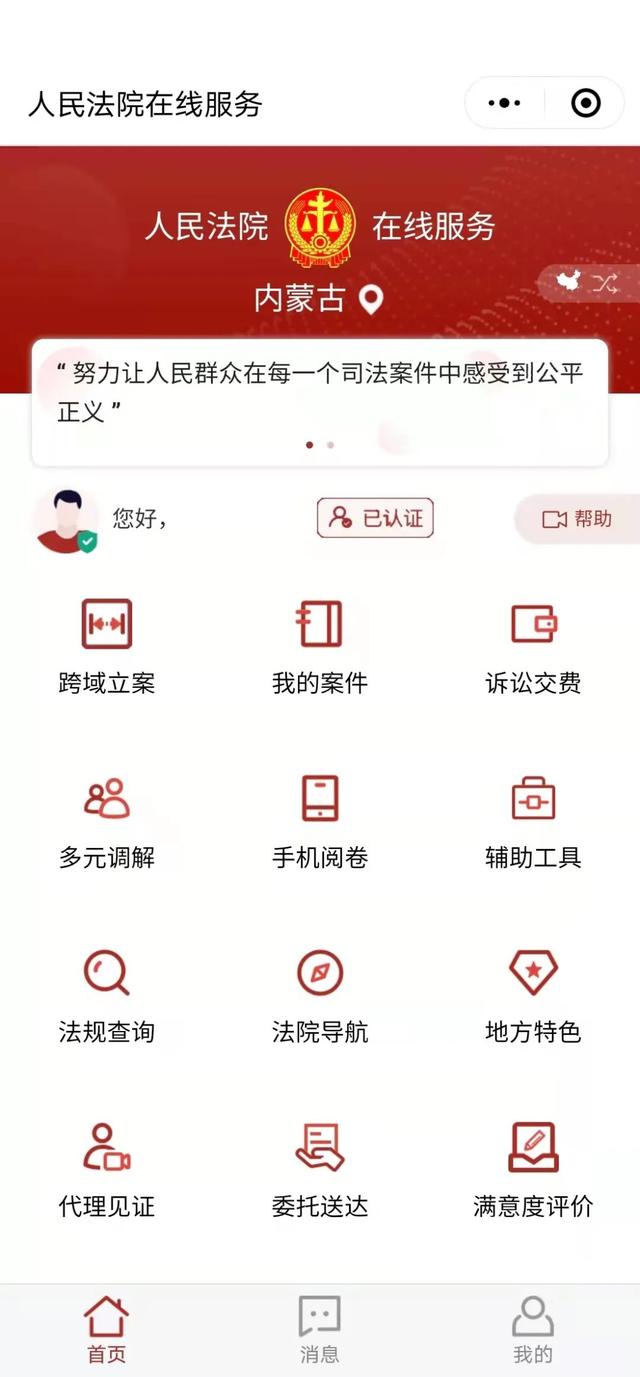Open 手机阅卷 file reading
The height and width of the screenshot is (1377, 640).
click(x=320, y=819)
